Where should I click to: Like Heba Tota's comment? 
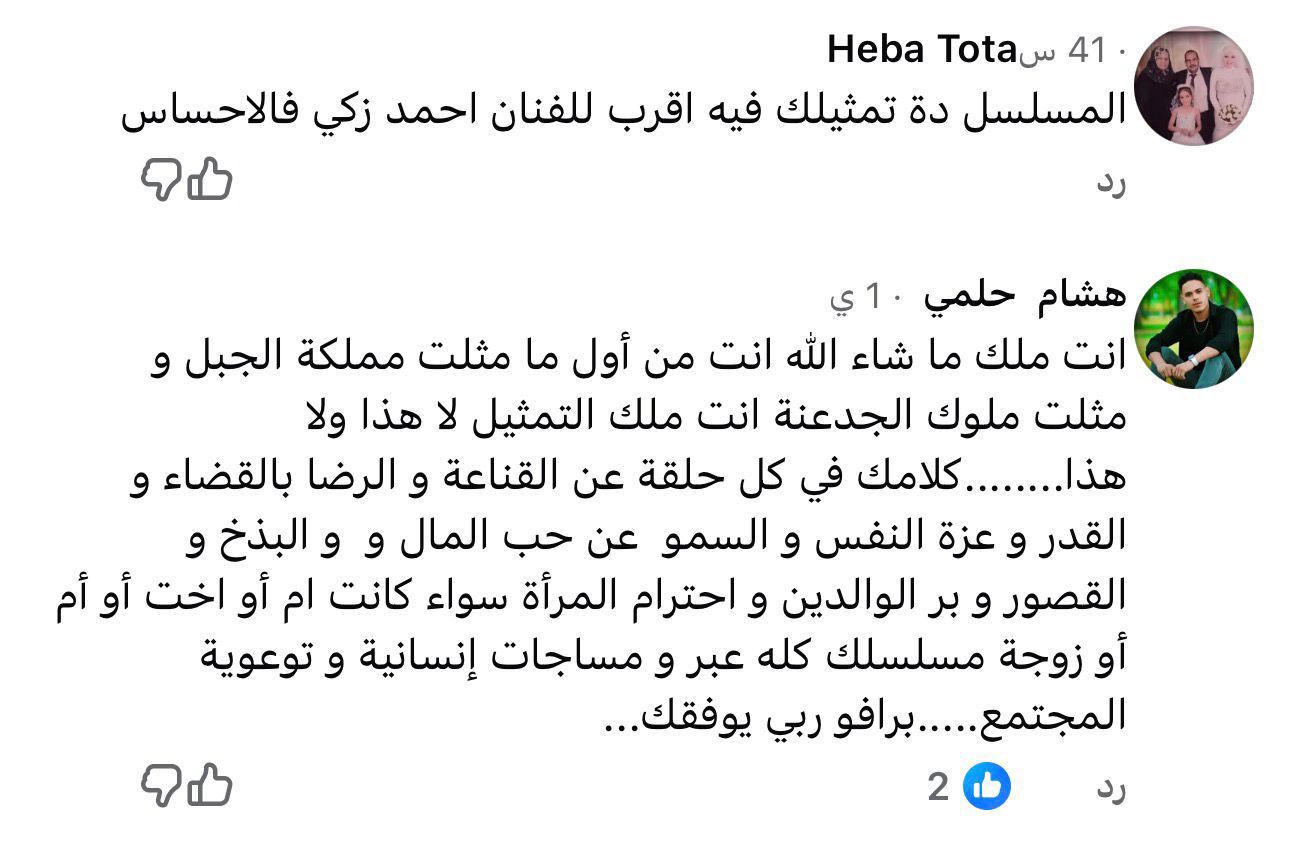point(210,180)
